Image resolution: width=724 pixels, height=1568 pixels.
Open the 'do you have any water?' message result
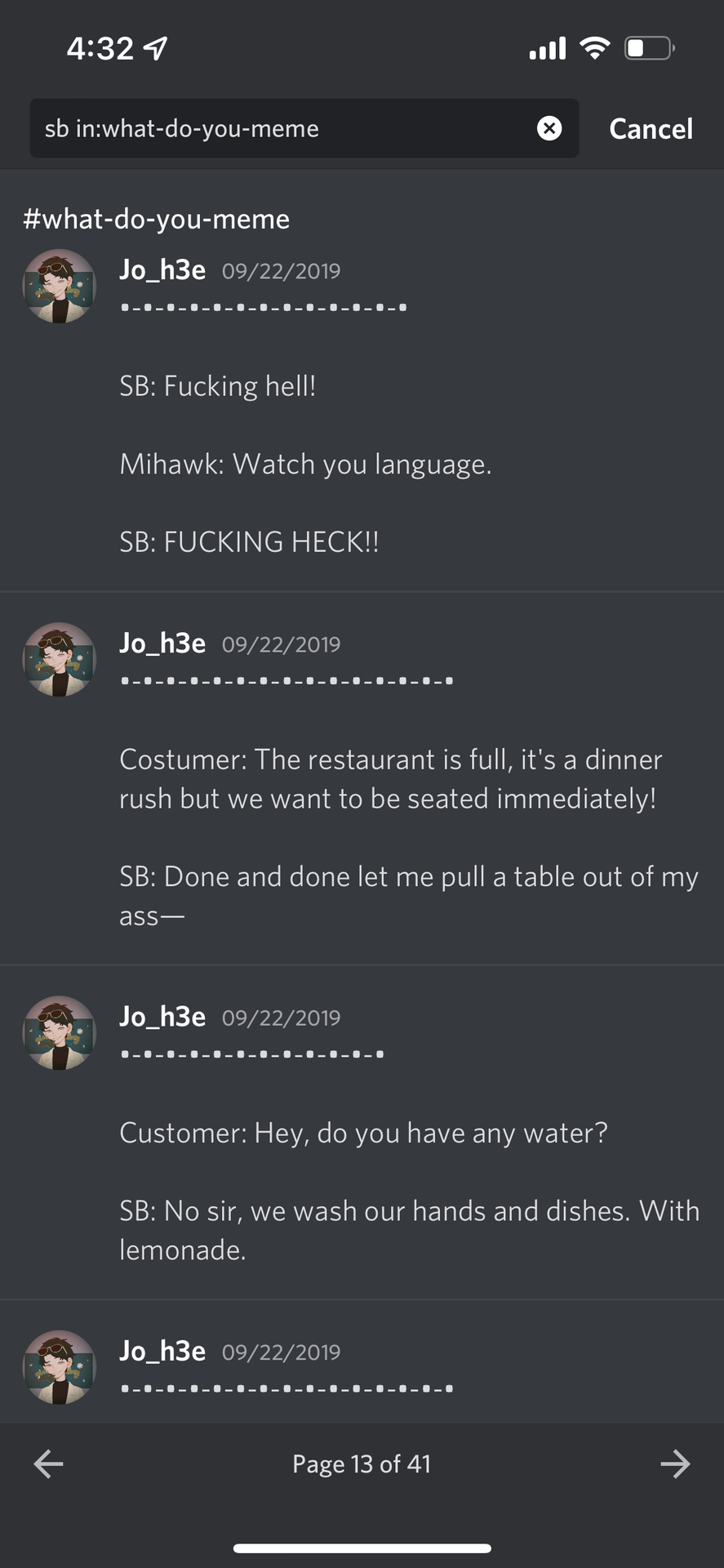[x=363, y=1133]
